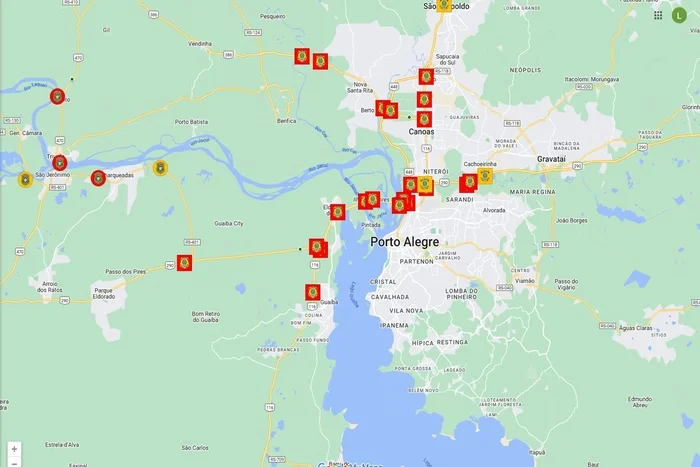Select the yellow marker west of São Jerônimo
Viewport: 700px width, 467px height.
(25, 180)
